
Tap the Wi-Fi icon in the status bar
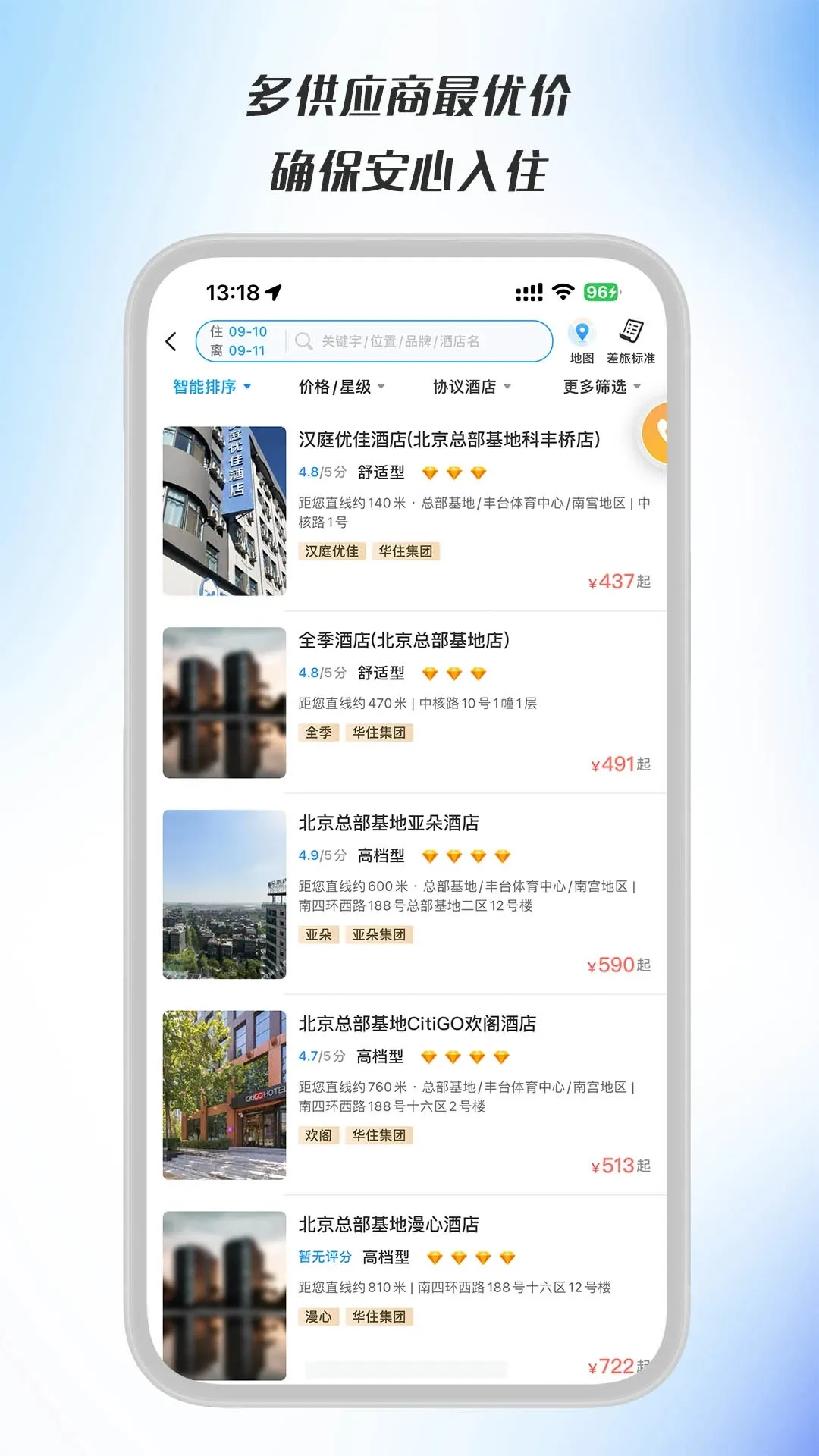[x=561, y=290]
